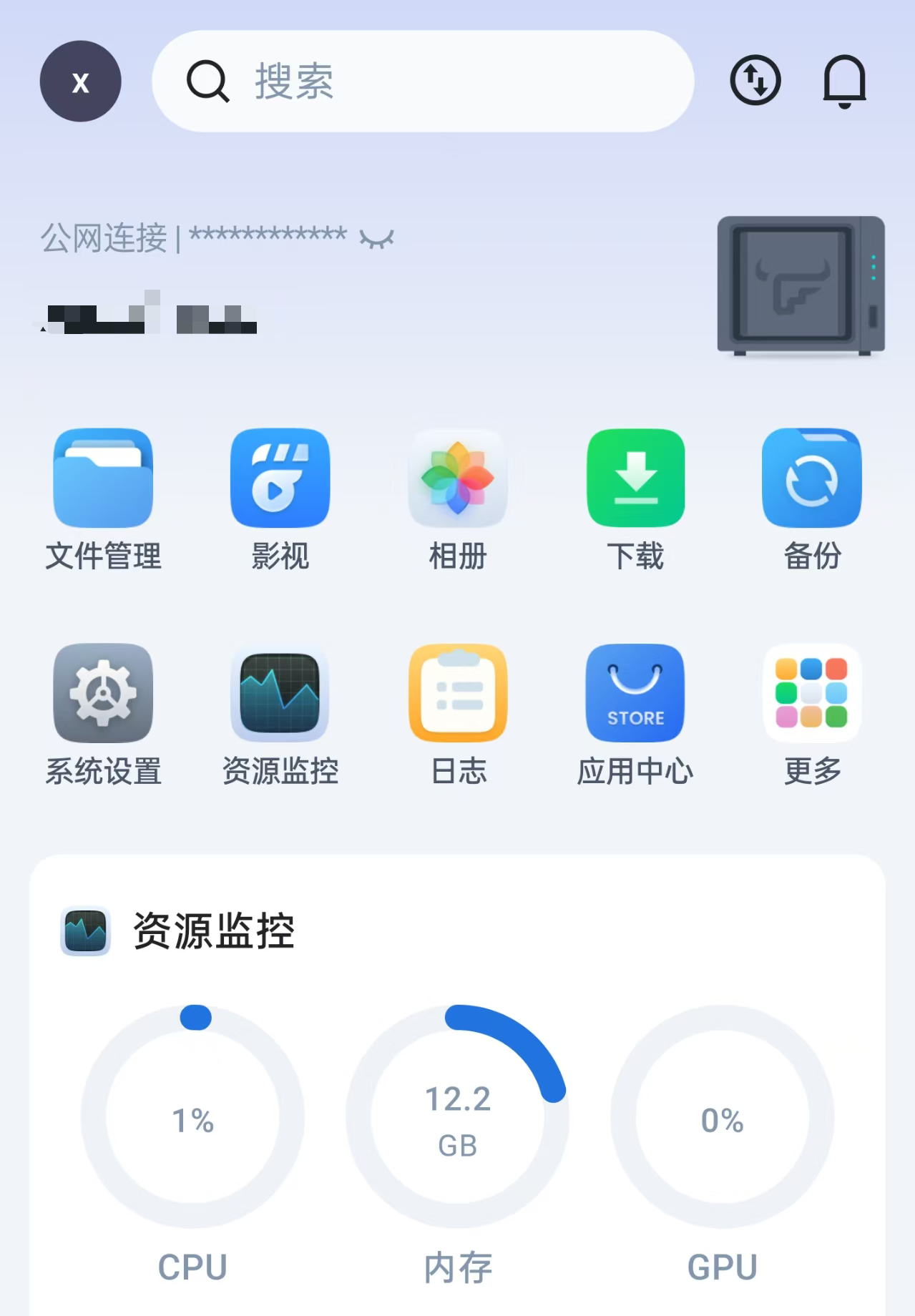The width and height of the screenshot is (915, 1316).
Task: Open the 资源监控 app icon
Action: click(280, 693)
